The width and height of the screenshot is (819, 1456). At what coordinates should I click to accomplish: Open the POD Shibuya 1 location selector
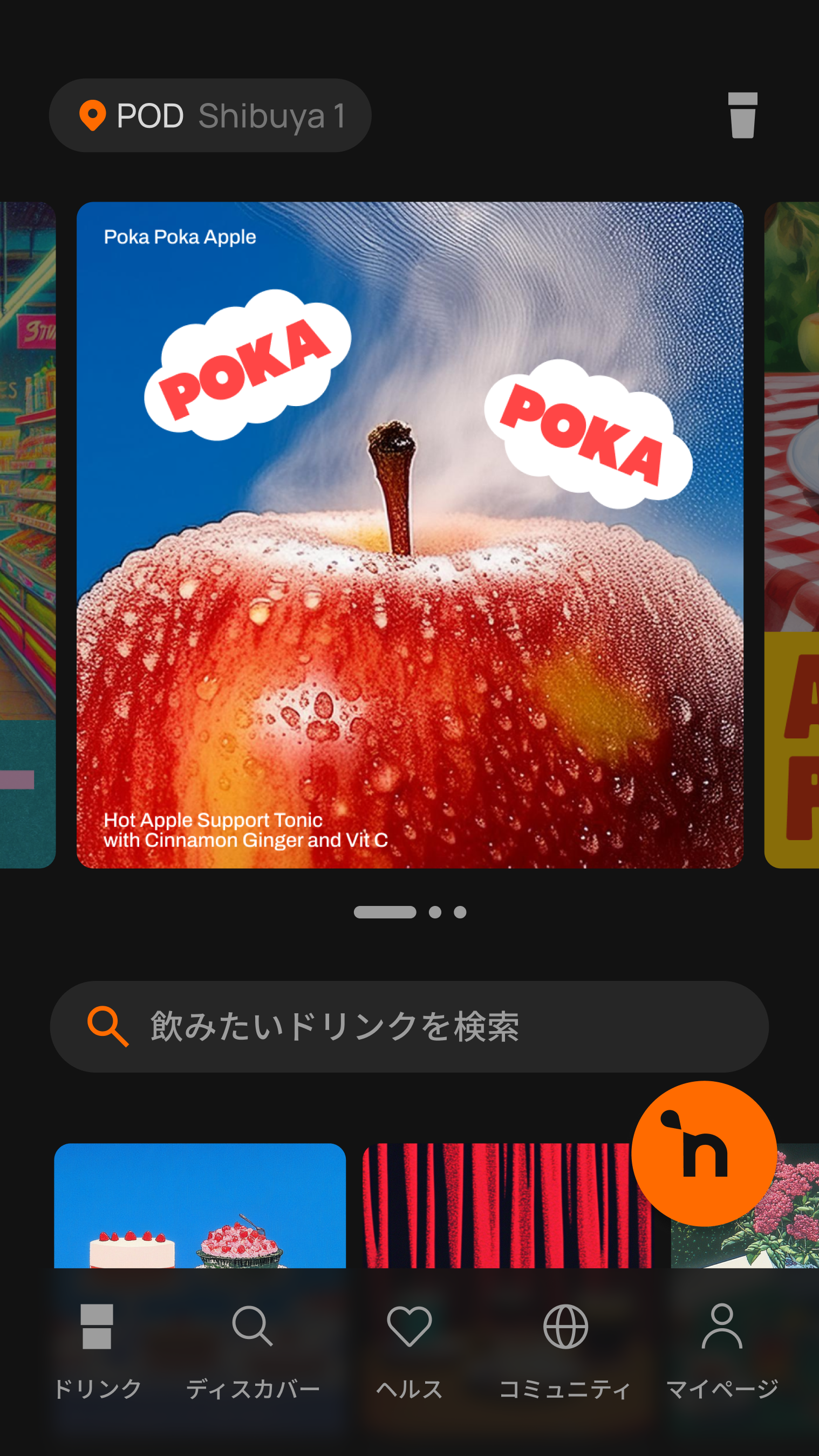(x=210, y=115)
